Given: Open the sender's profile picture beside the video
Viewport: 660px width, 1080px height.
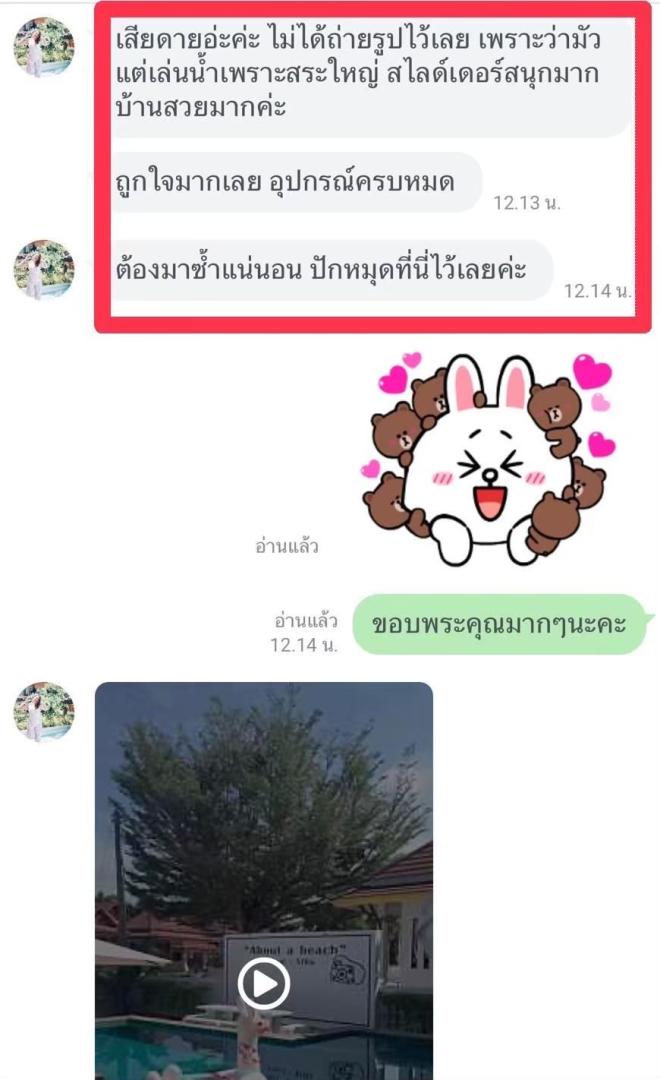Looking at the screenshot, I should pyautogui.click(x=44, y=712).
